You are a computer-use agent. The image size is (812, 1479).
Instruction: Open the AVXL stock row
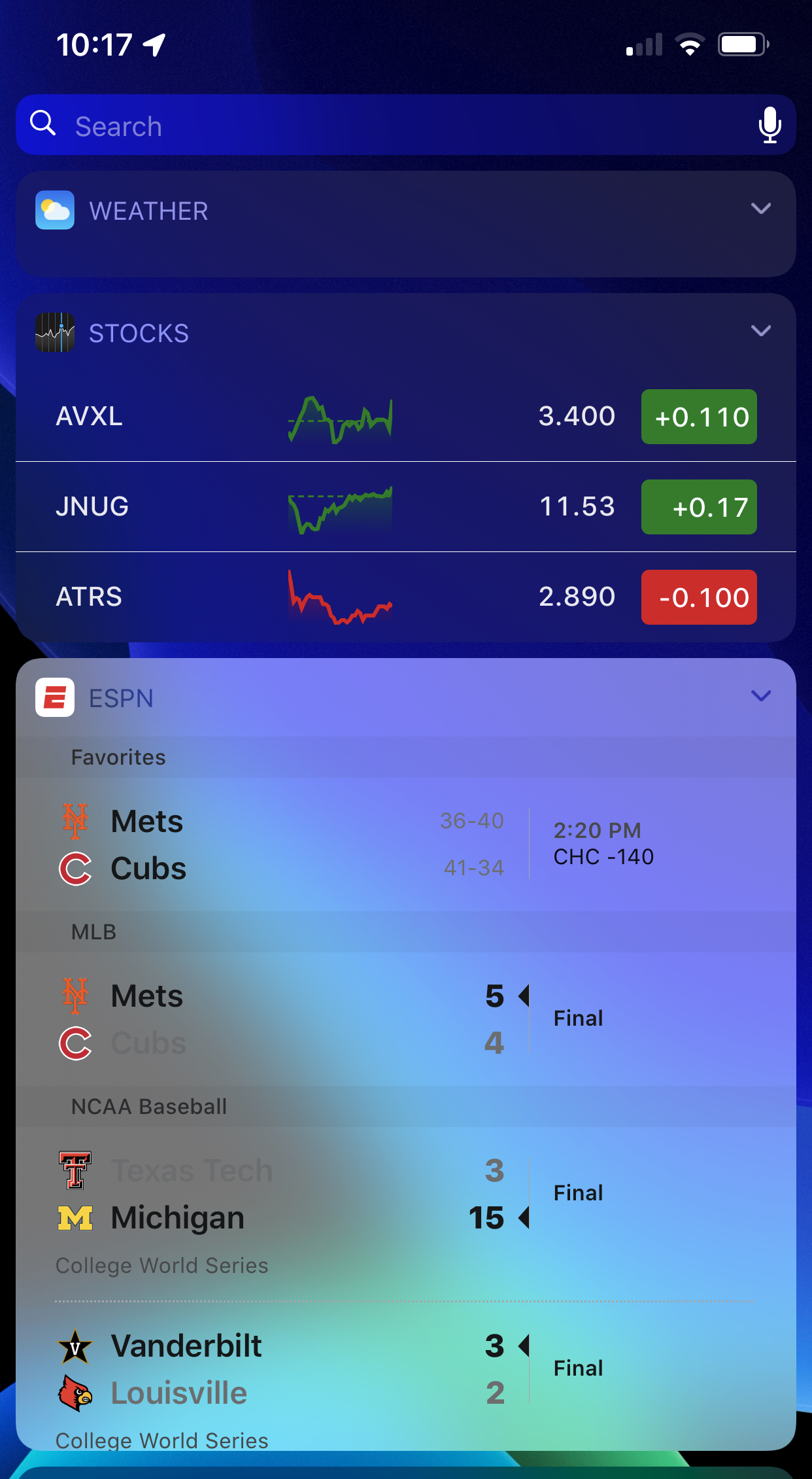[x=405, y=417]
